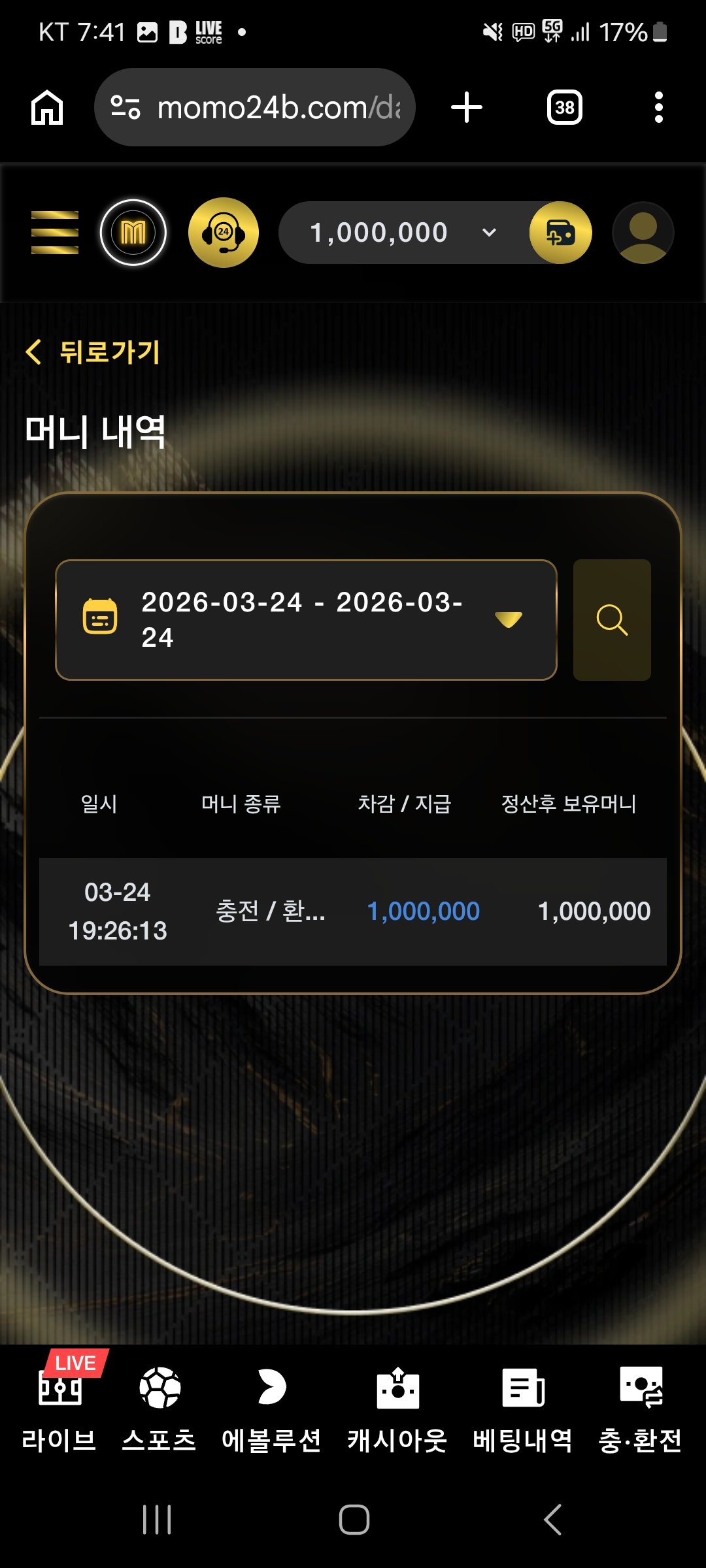Go back with 뒤로가기

(93, 352)
